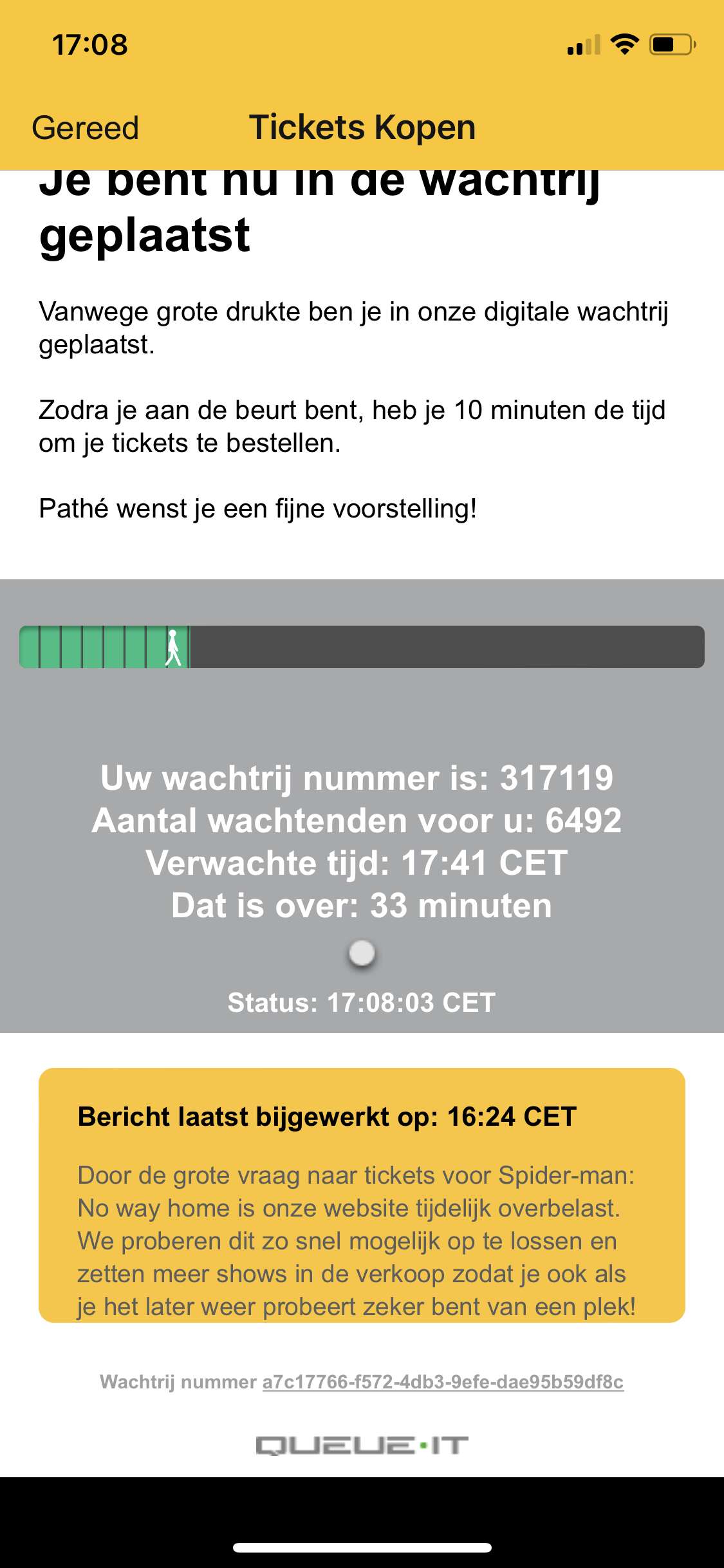Image resolution: width=724 pixels, height=1568 pixels.
Task: Open the underlined wachtrij nummer ID link
Action: [x=443, y=1382]
